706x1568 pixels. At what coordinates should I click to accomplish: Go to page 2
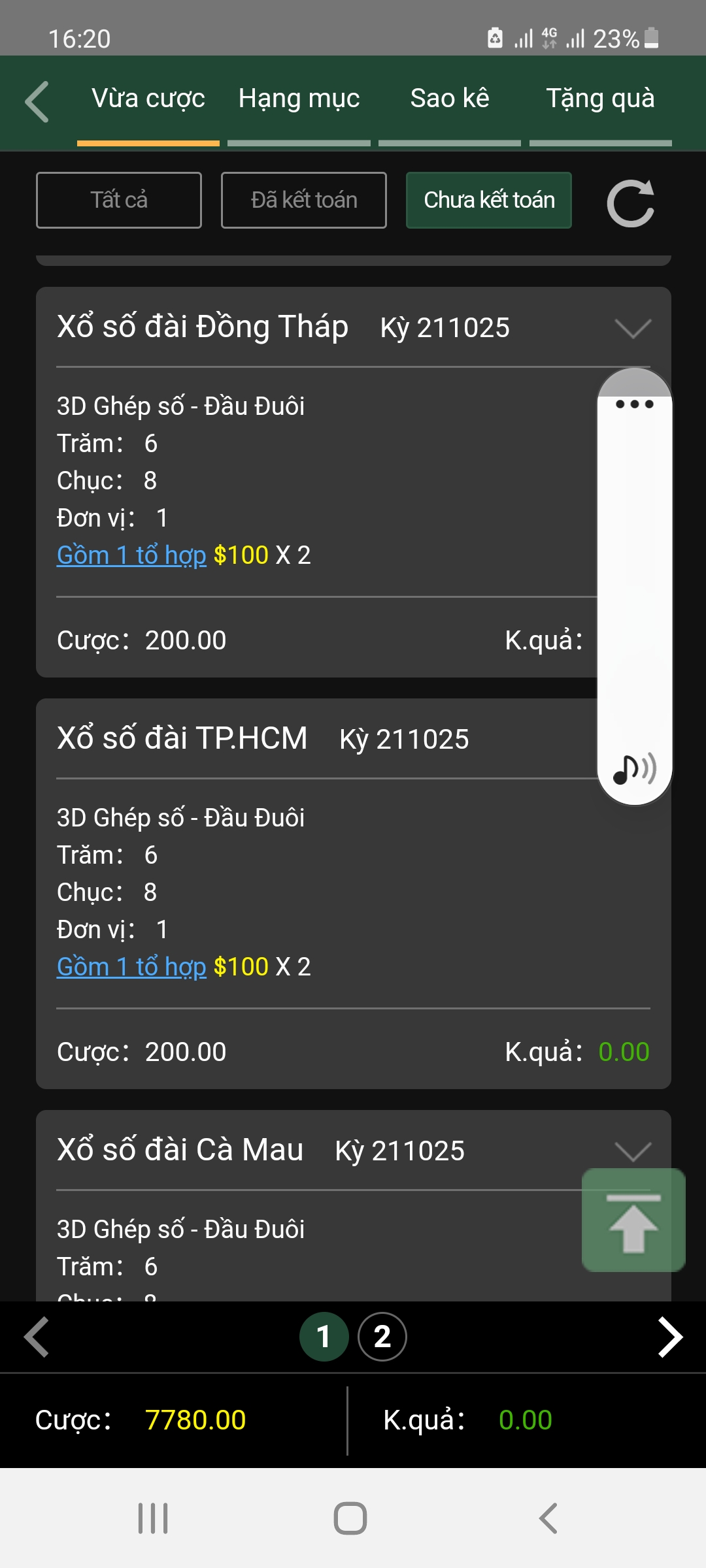pyautogui.click(x=382, y=1337)
